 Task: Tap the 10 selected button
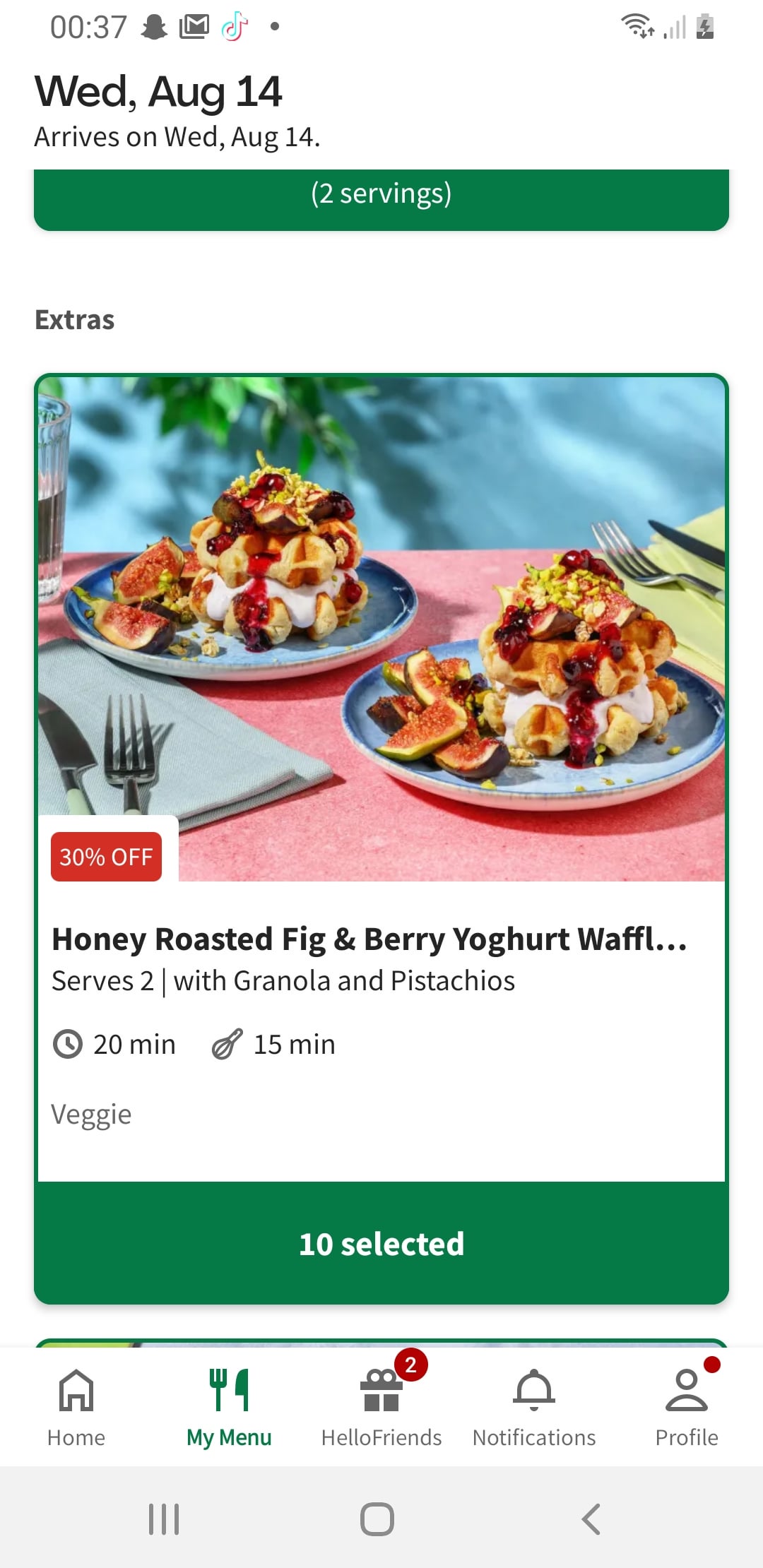(x=381, y=1243)
